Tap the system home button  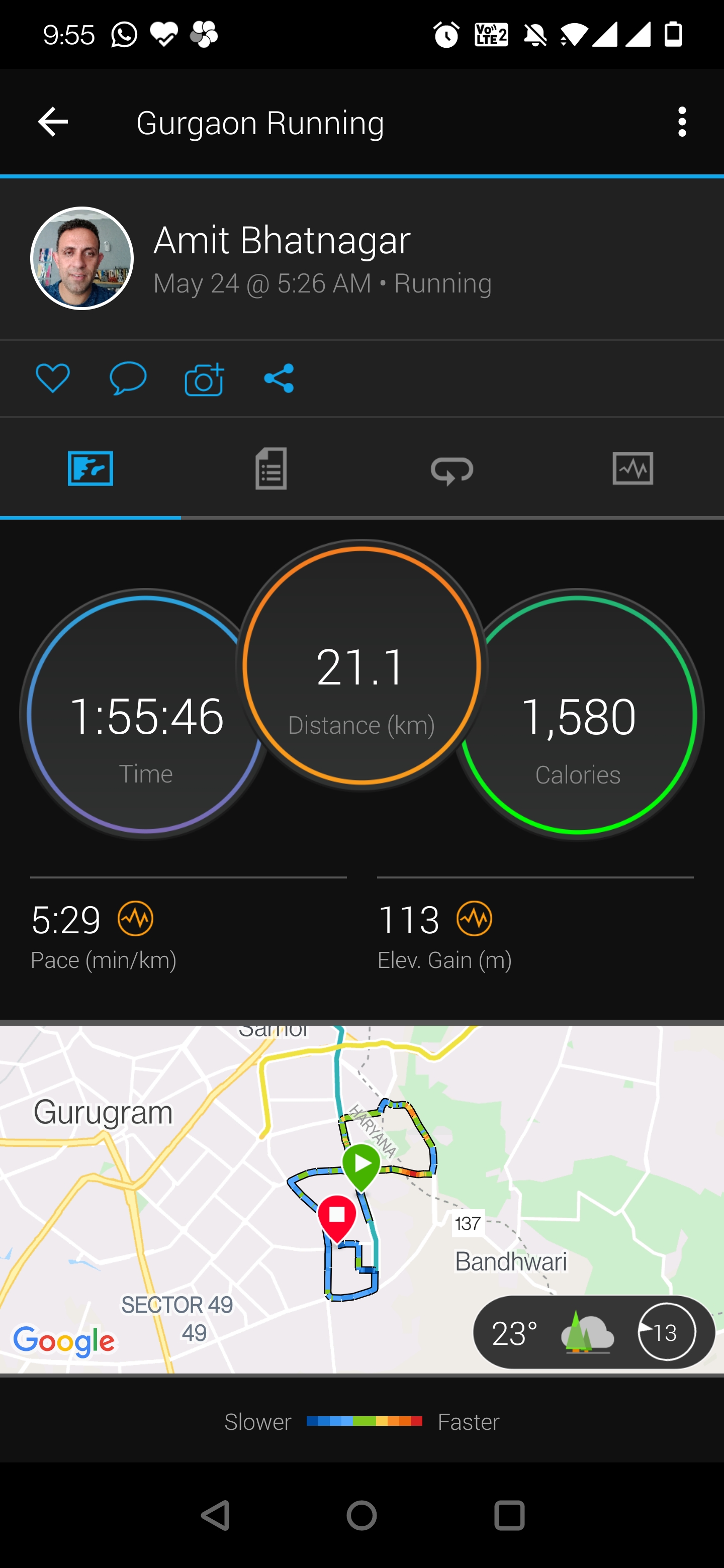coord(361,1515)
